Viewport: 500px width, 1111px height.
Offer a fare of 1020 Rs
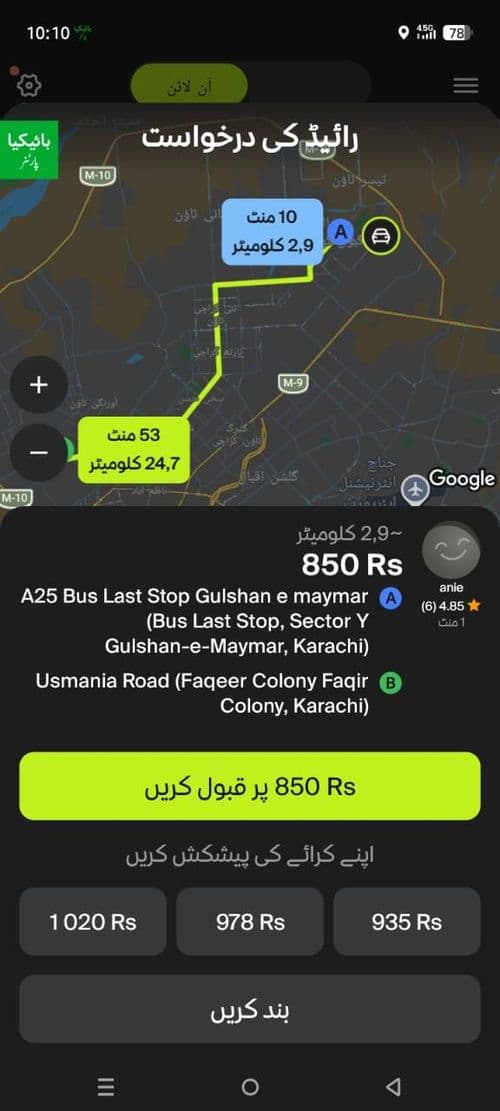tap(93, 921)
